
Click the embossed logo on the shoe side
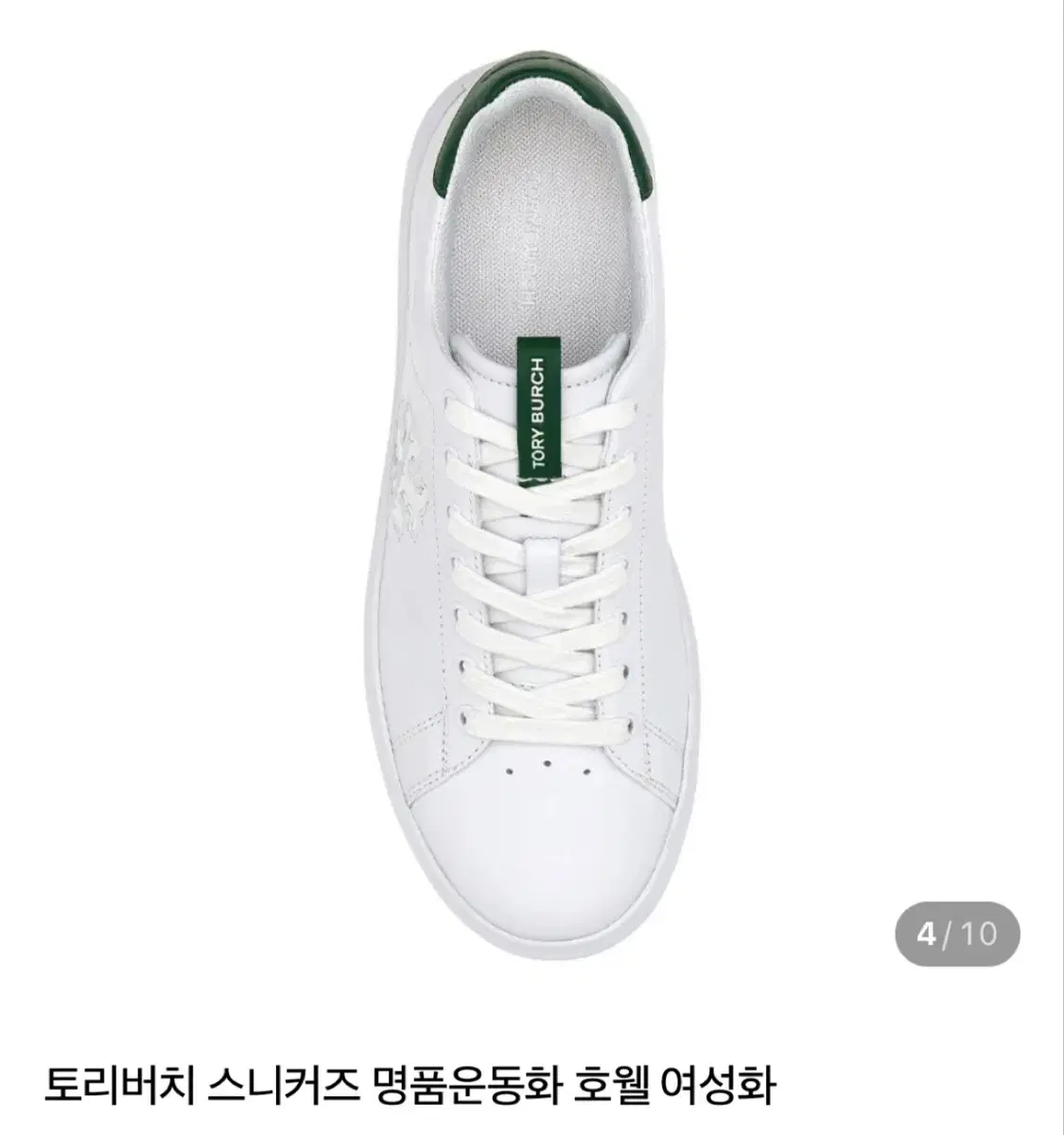click(407, 463)
